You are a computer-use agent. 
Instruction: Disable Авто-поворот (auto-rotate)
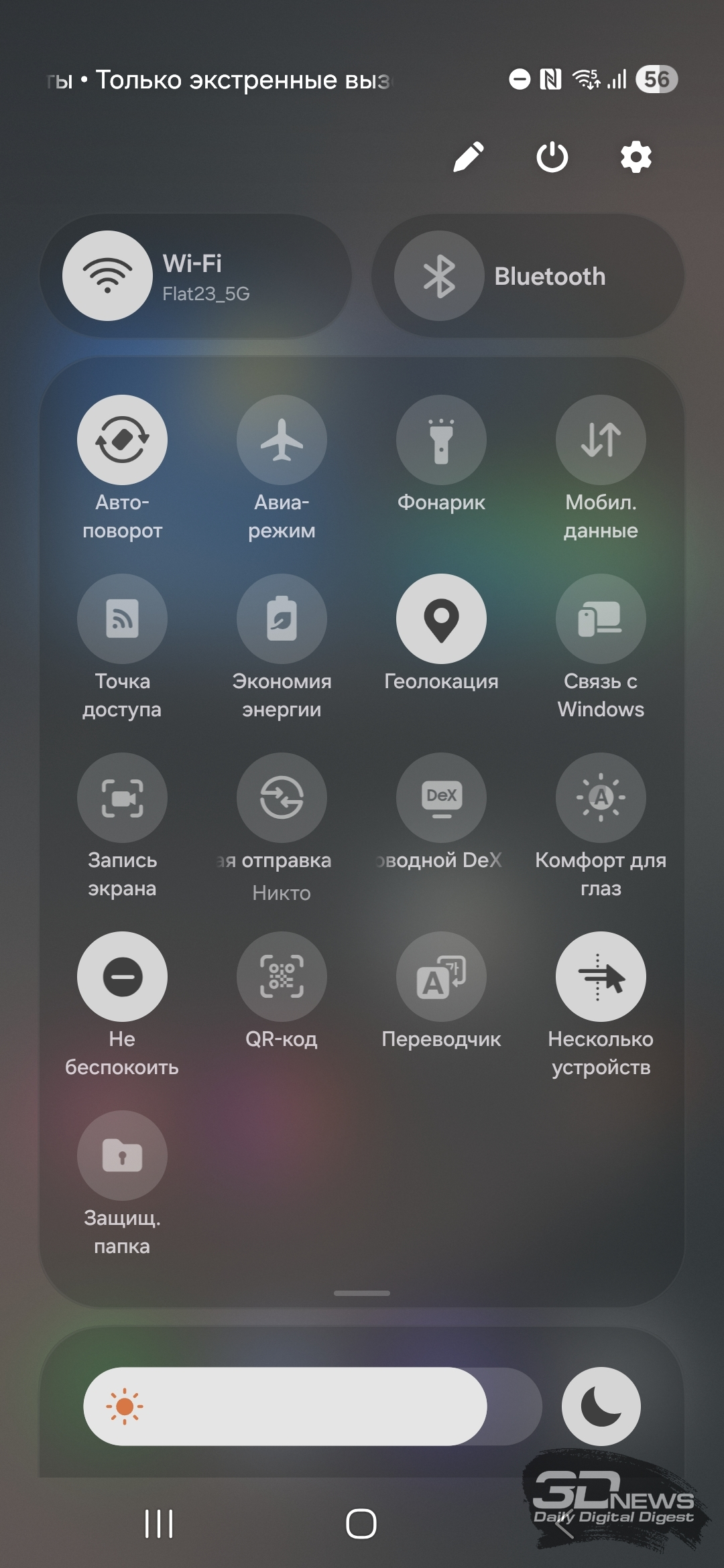coord(122,440)
